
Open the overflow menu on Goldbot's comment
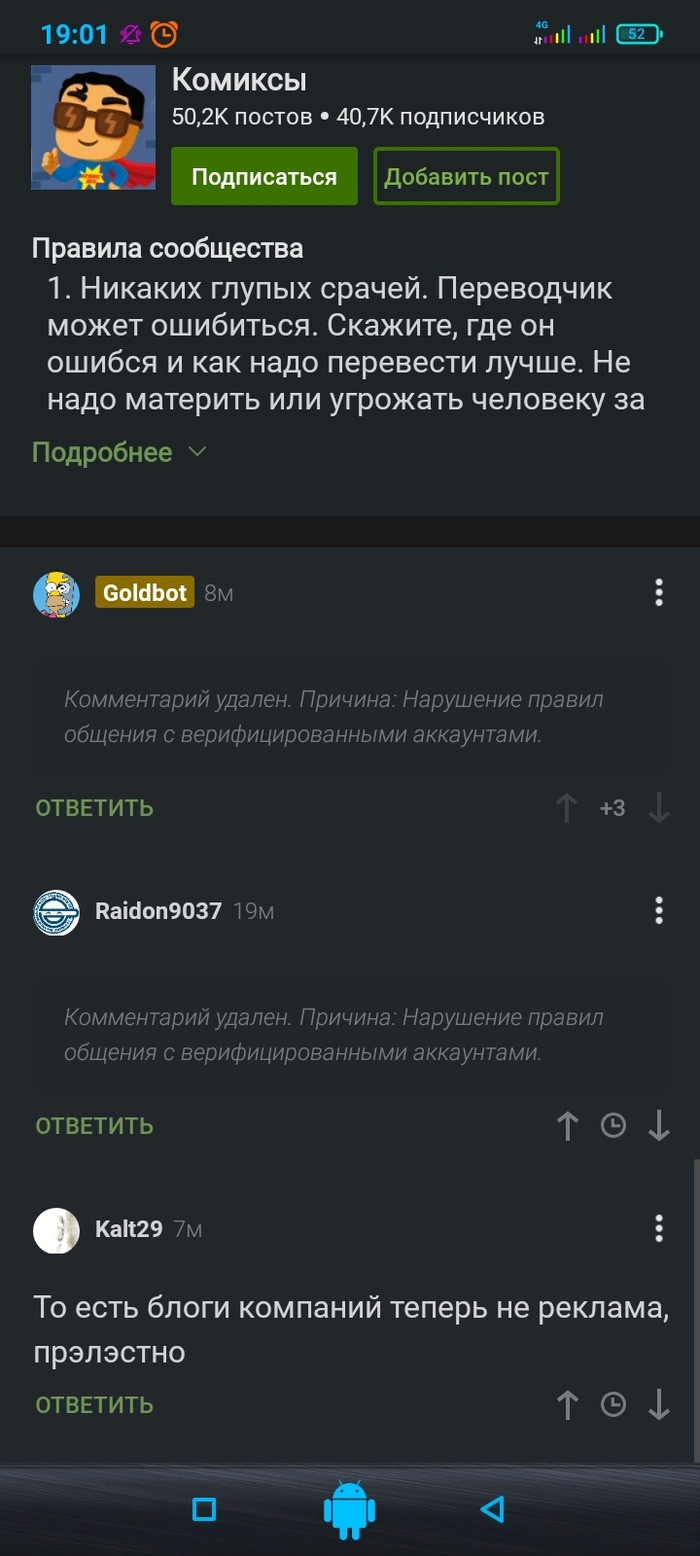coord(658,592)
